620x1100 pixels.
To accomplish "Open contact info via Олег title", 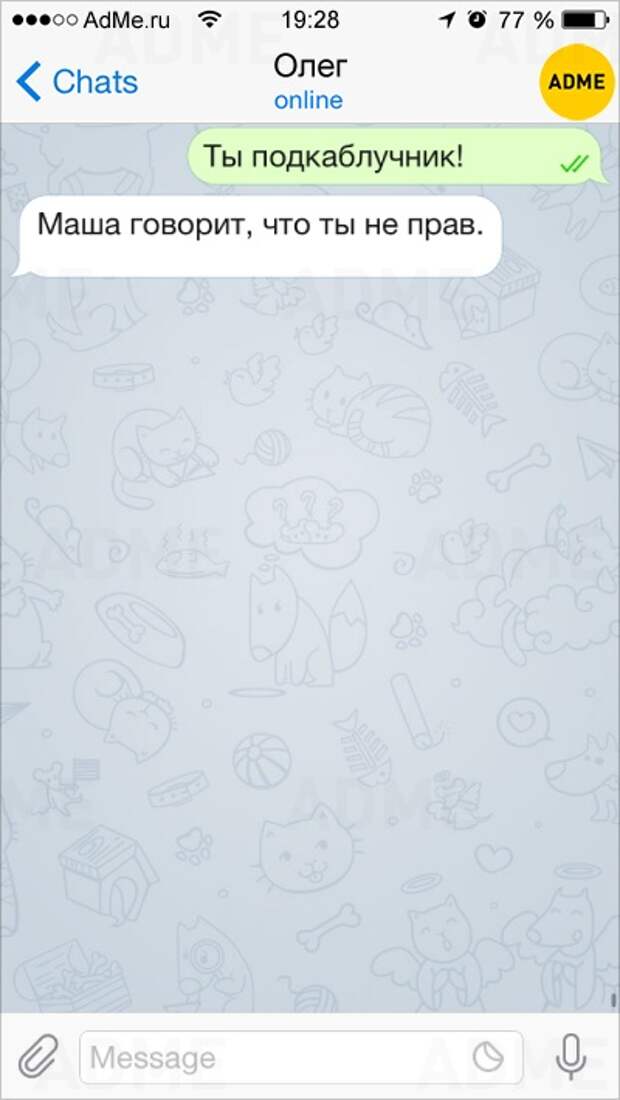I will click(309, 68).
